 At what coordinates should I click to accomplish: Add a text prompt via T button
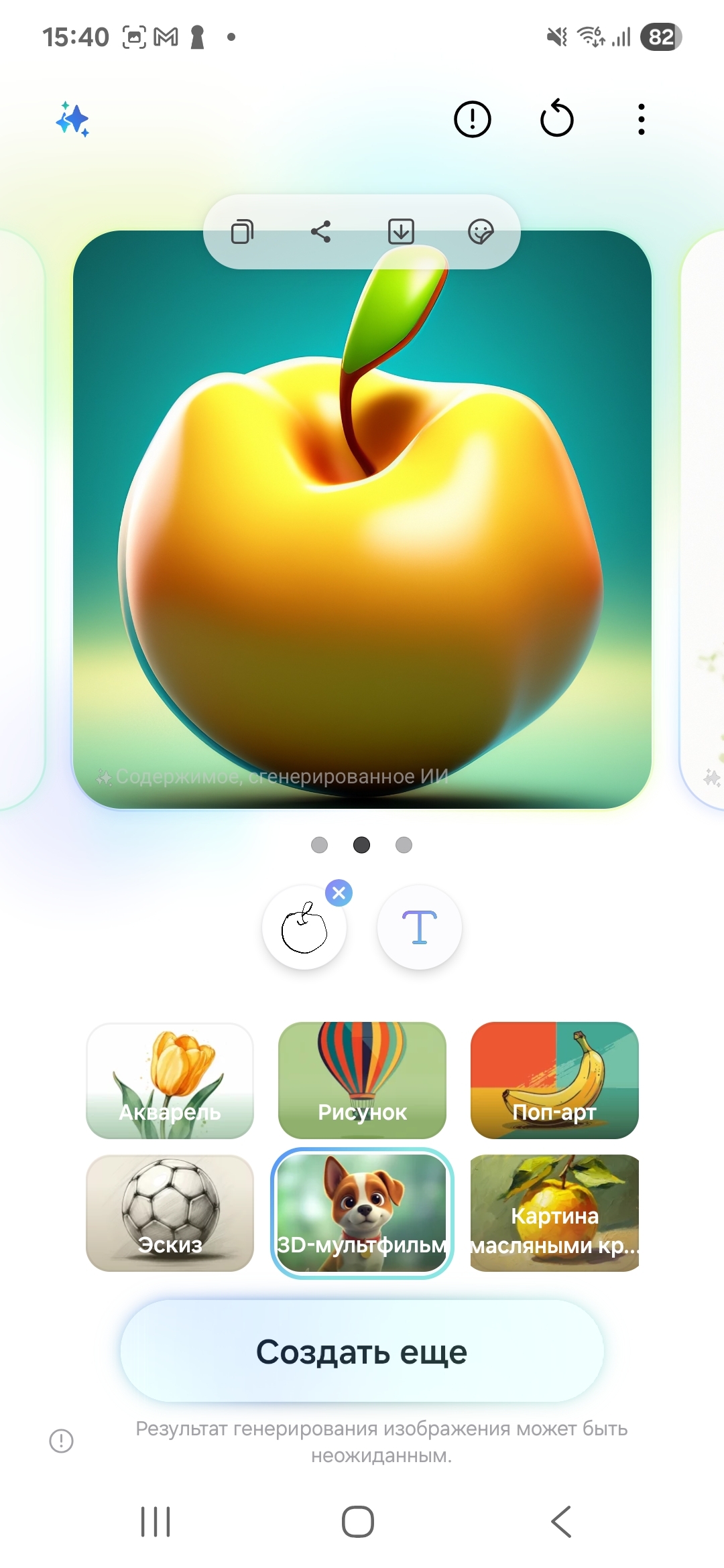coord(420,927)
